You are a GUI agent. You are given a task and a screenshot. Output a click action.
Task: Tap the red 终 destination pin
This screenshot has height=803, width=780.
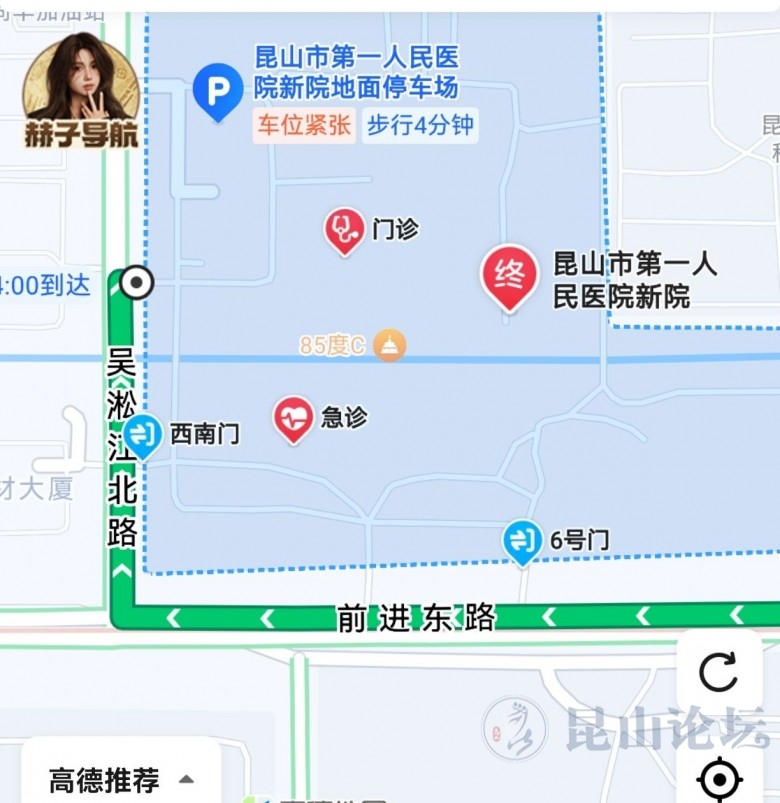pyautogui.click(x=509, y=274)
